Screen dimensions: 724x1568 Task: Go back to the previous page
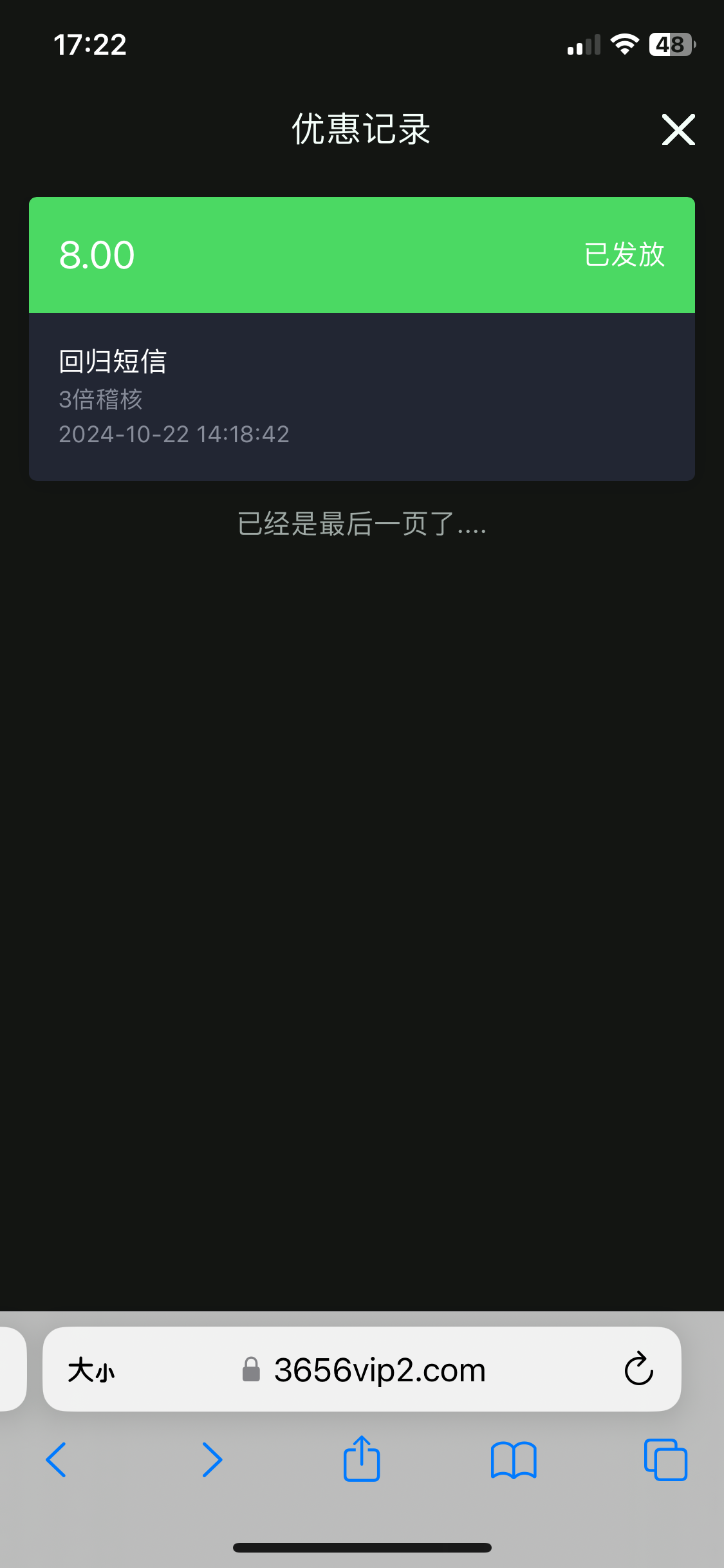coord(57,1459)
